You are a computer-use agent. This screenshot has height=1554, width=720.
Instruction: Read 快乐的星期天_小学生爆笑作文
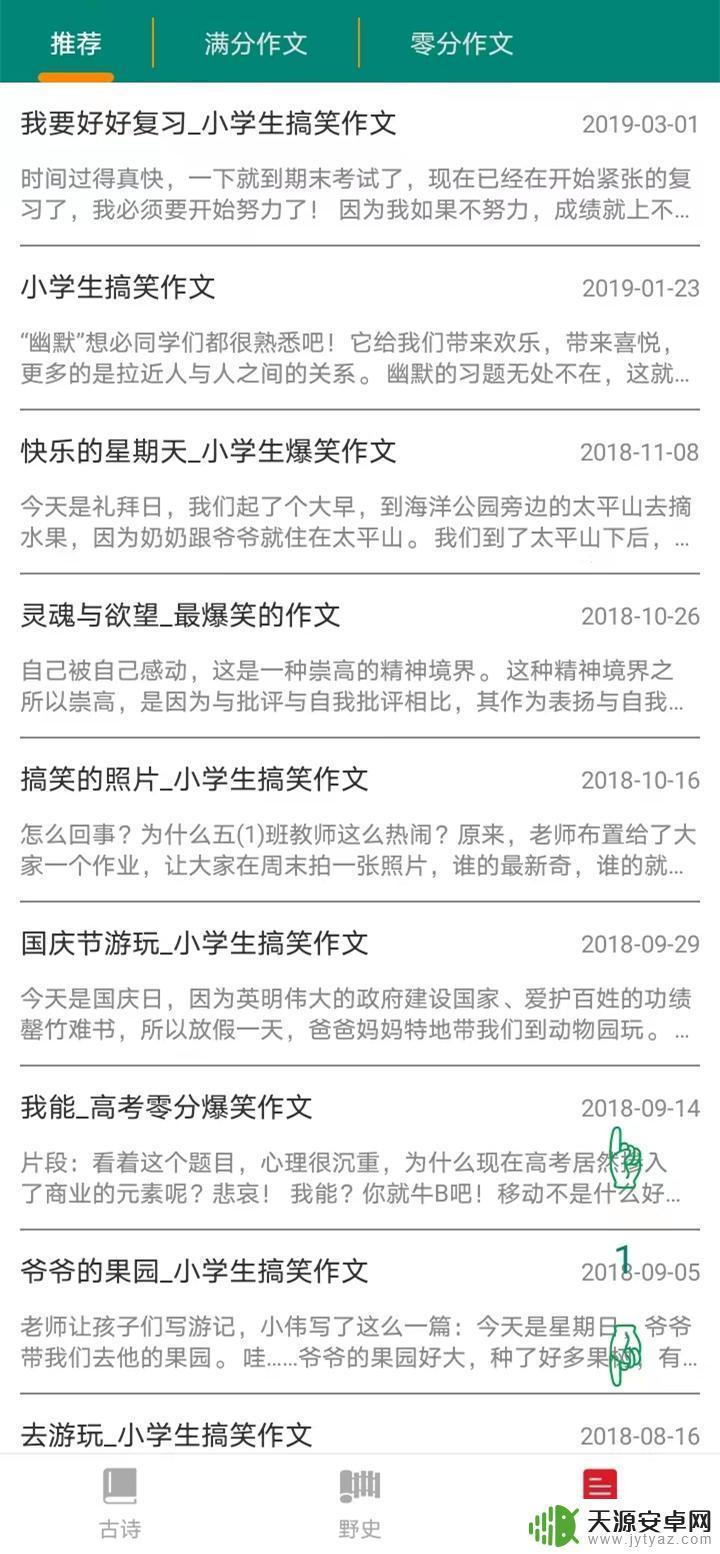pyautogui.click(x=360, y=492)
